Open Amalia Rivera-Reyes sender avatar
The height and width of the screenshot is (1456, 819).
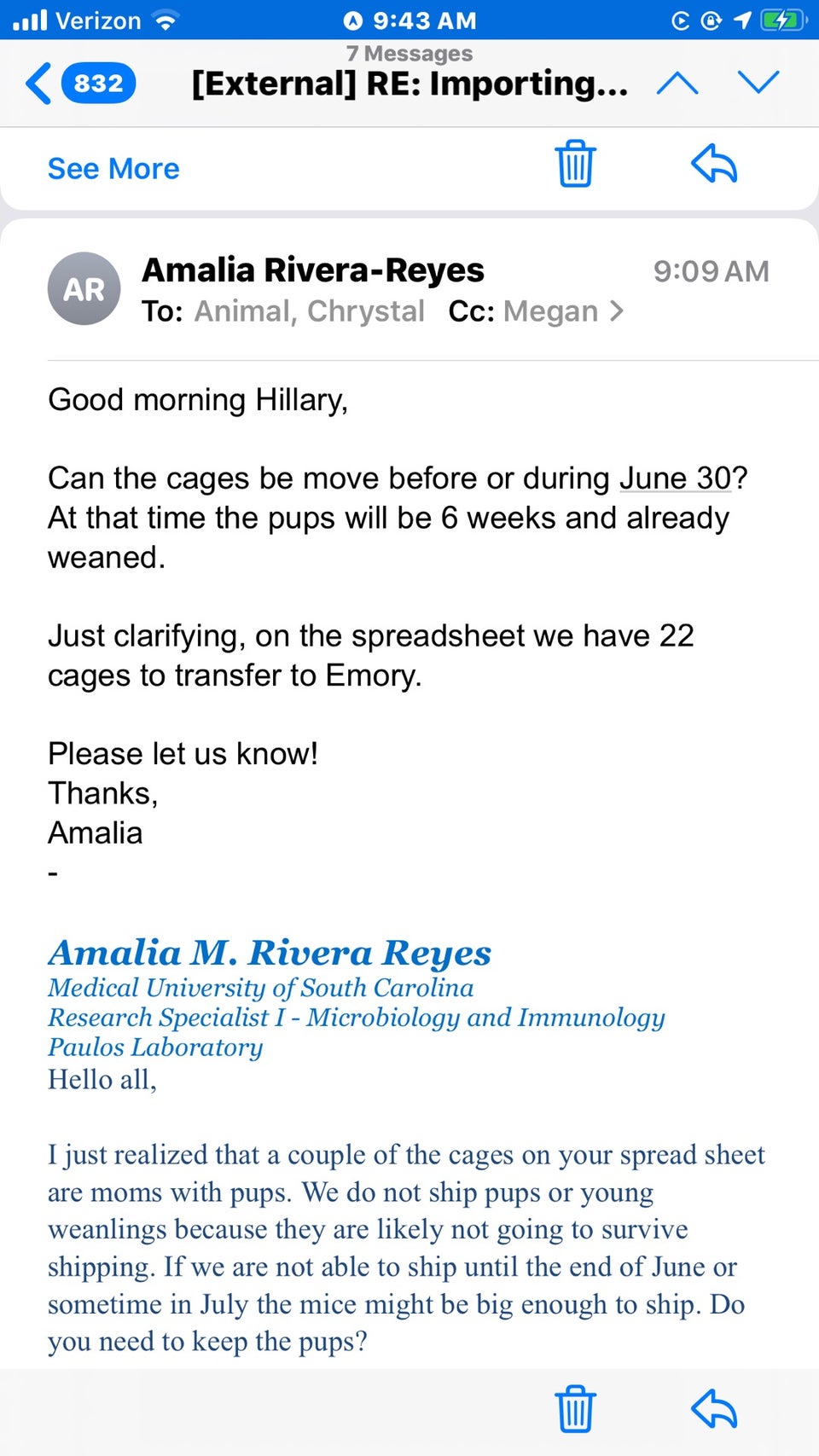tap(84, 289)
